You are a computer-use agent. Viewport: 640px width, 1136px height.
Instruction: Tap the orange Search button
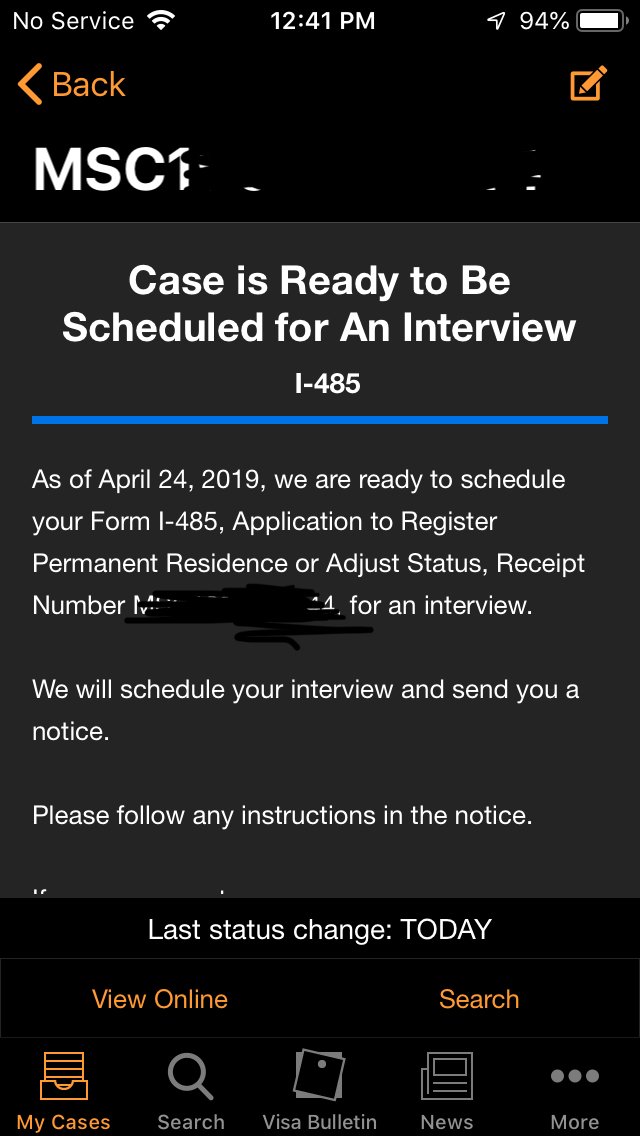coord(479,999)
